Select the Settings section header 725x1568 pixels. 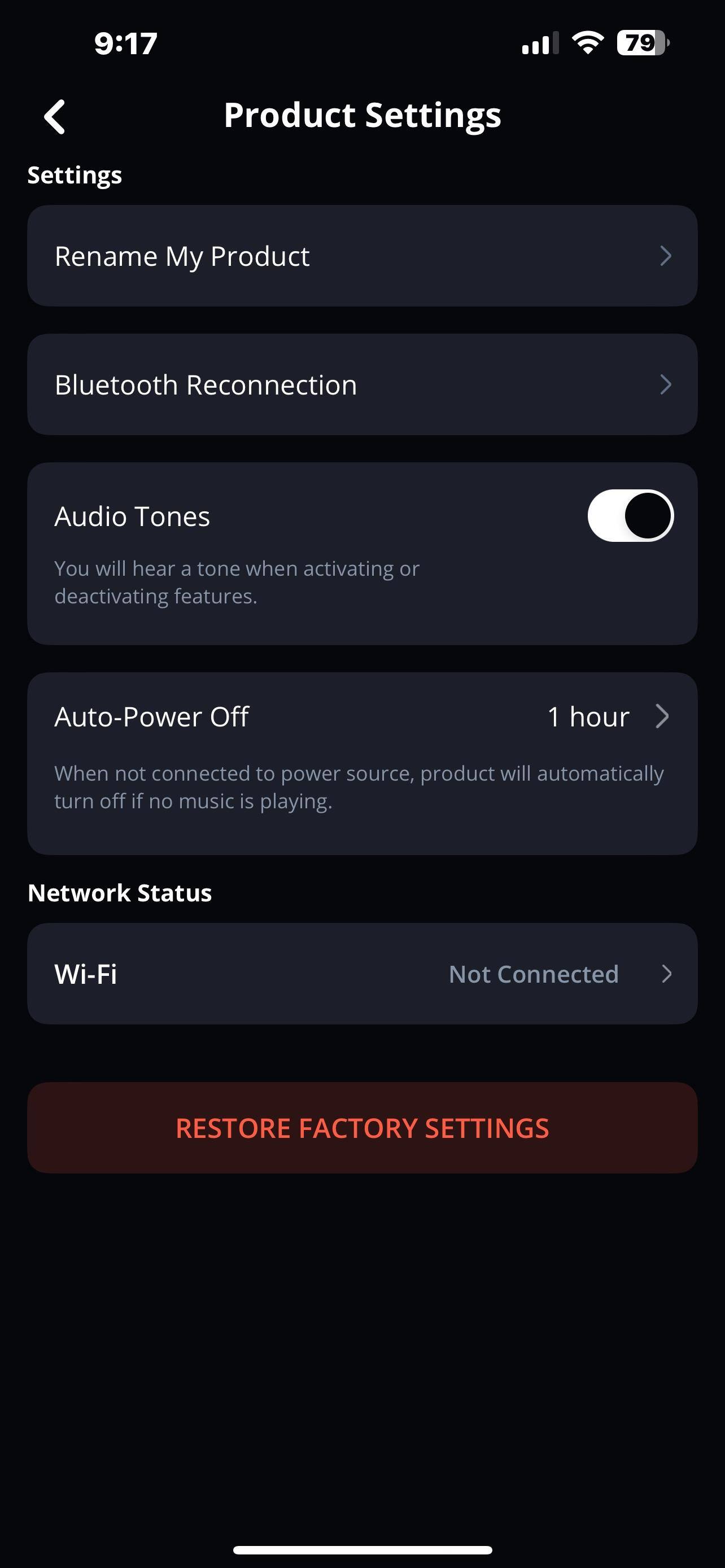click(x=75, y=175)
